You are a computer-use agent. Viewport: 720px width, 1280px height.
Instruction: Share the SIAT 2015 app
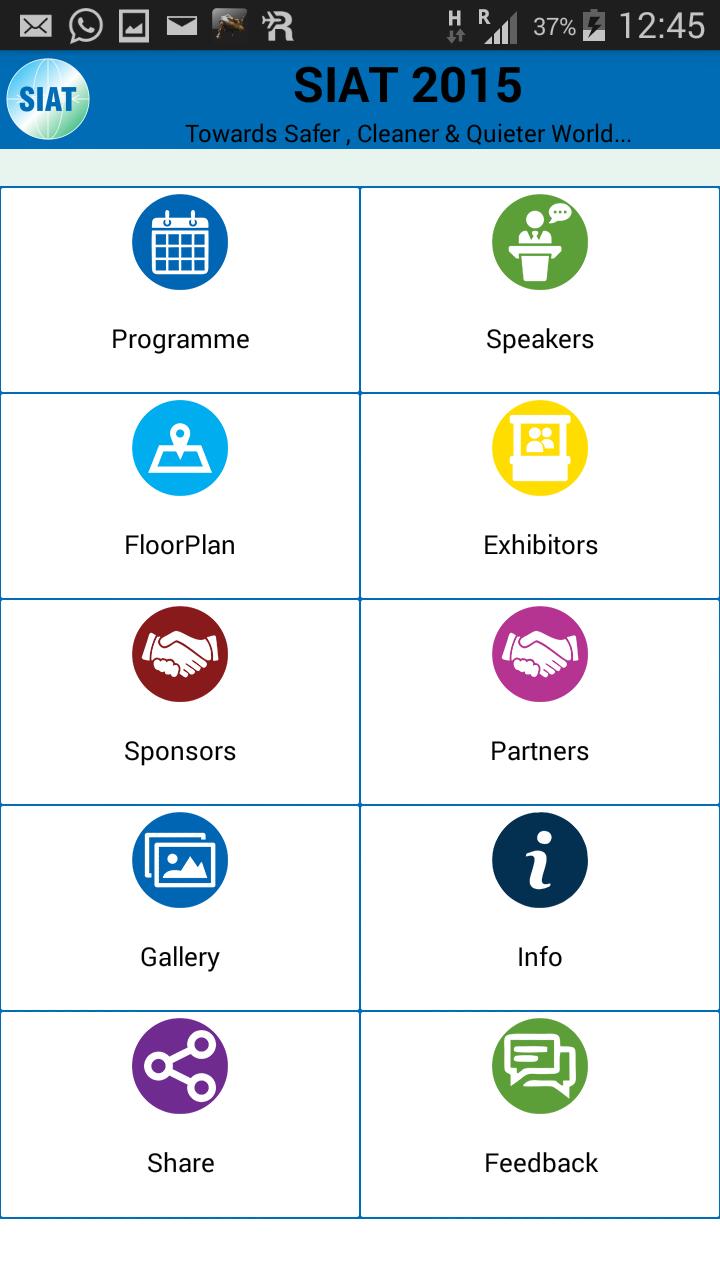point(180,1113)
